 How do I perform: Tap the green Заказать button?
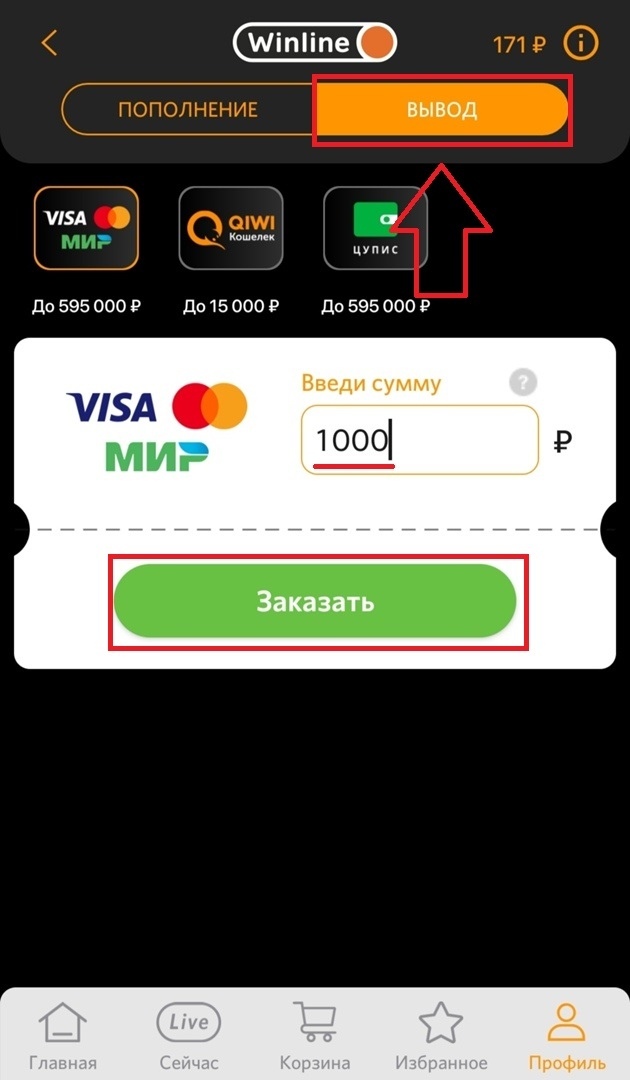tap(315, 601)
